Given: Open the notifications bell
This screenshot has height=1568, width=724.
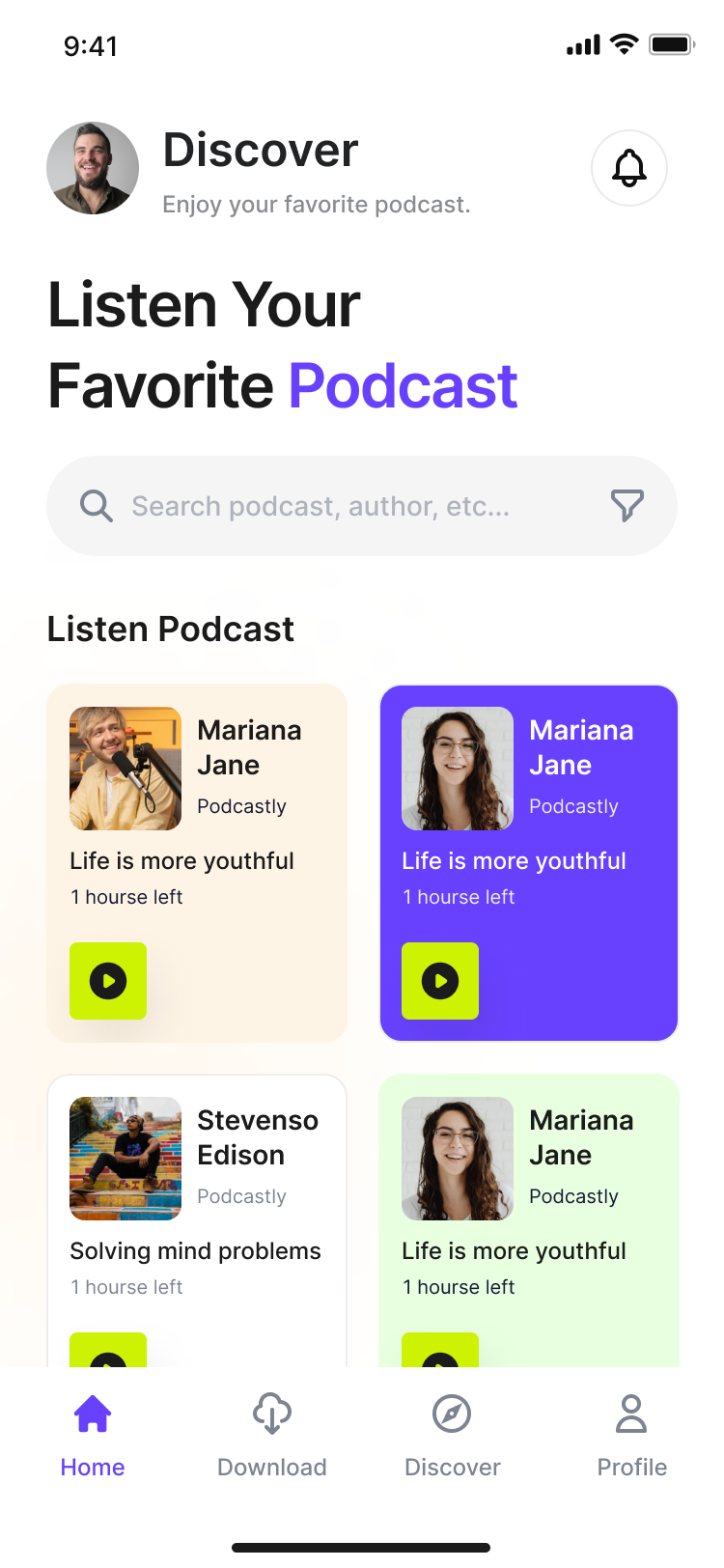Looking at the screenshot, I should (x=629, y=168).
